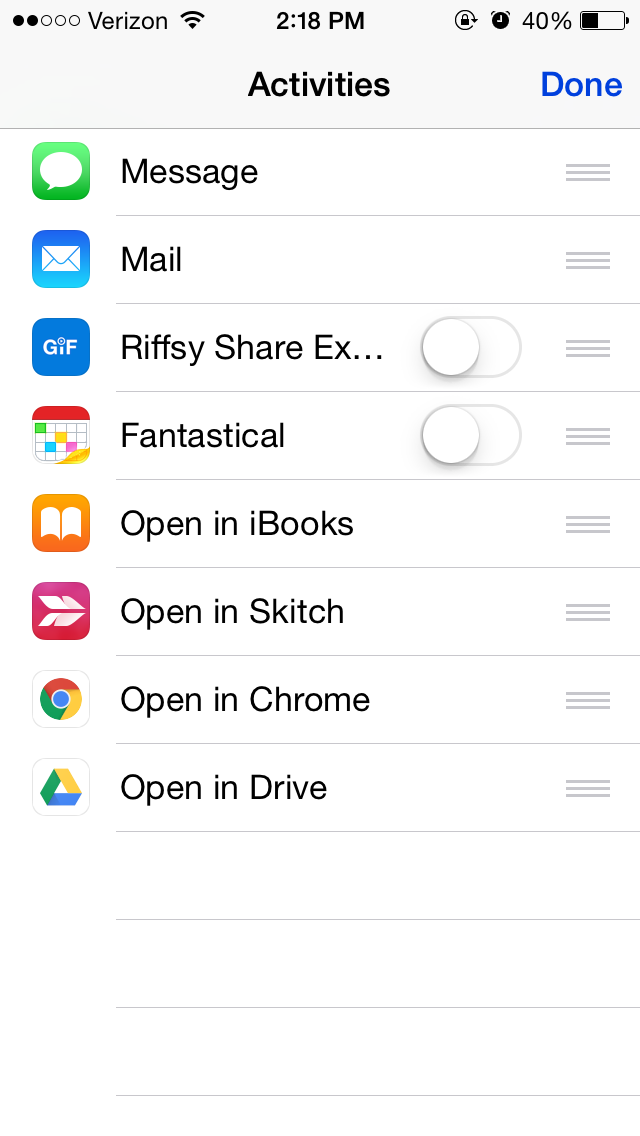Tap the reorder handle for Open in Skitch
The image size is (640, 1136).
(x=588, y=612)
